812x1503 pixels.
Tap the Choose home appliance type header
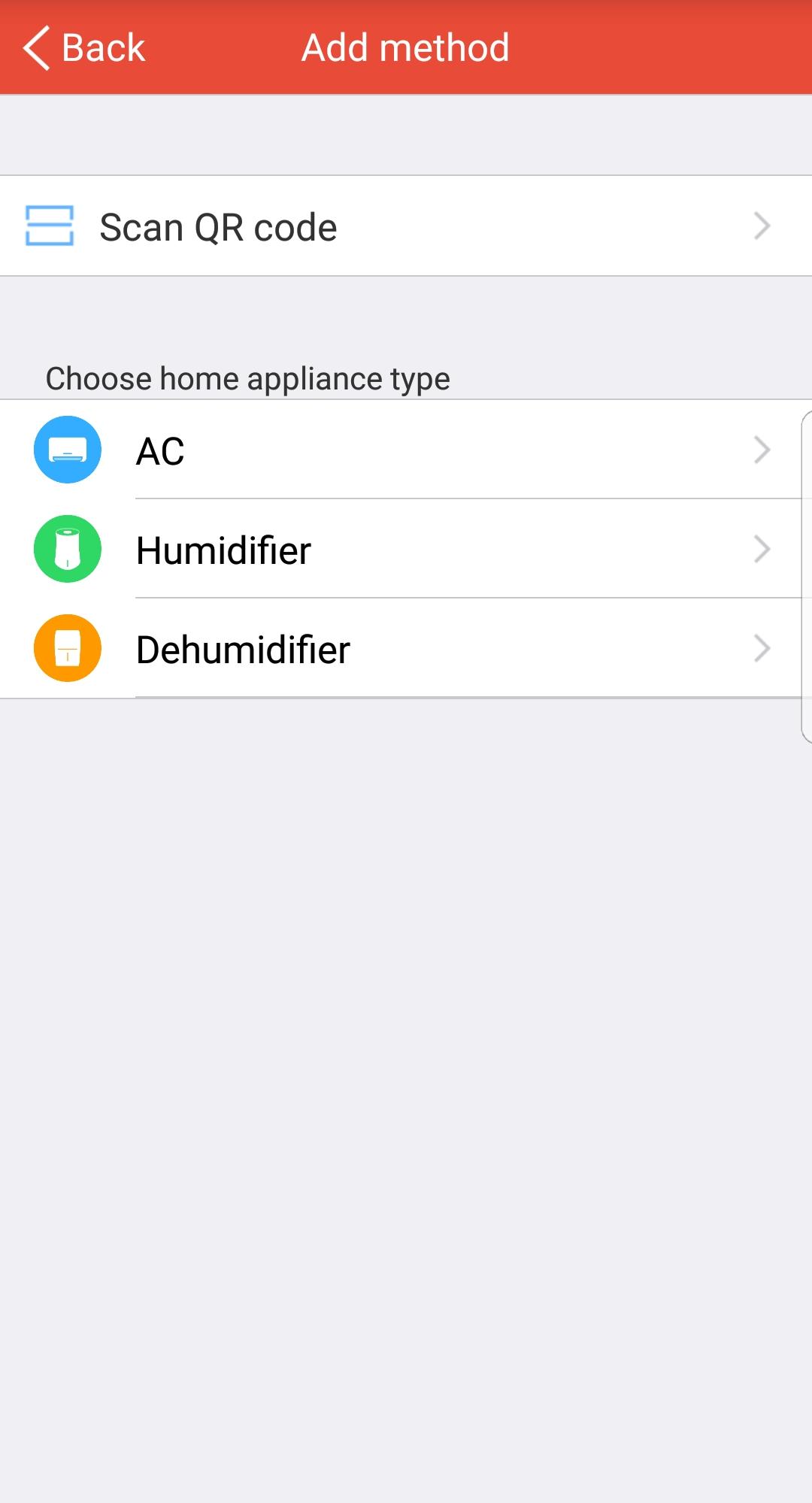coord(247,378)
